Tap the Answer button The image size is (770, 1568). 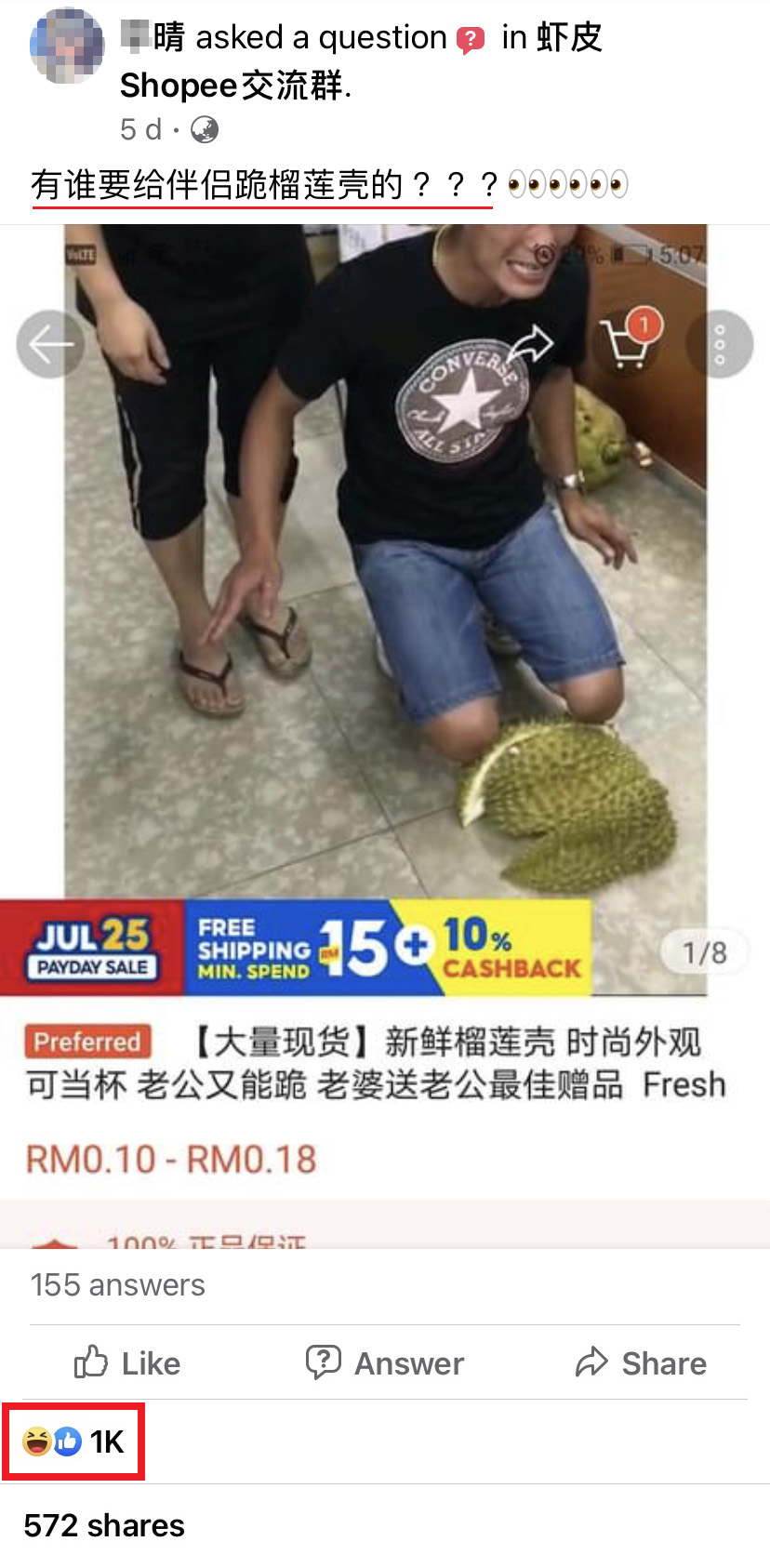(x=385, y=1362)
